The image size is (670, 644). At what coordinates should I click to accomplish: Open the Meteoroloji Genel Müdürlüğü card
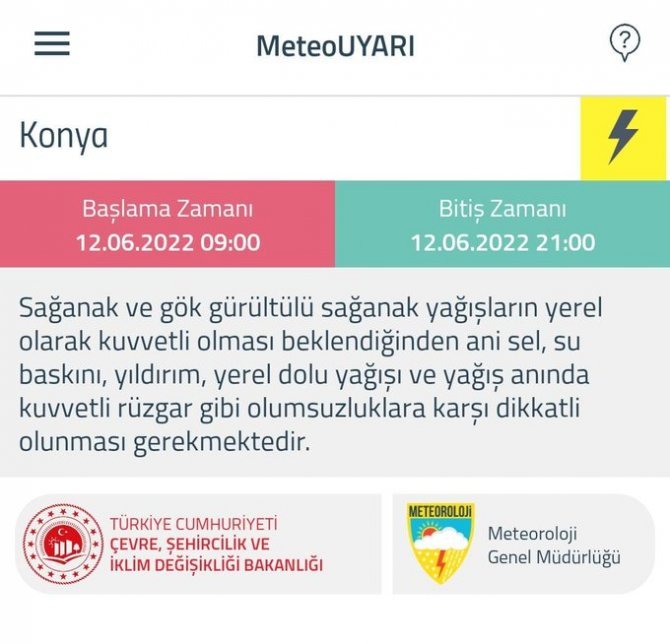(523, 545)
